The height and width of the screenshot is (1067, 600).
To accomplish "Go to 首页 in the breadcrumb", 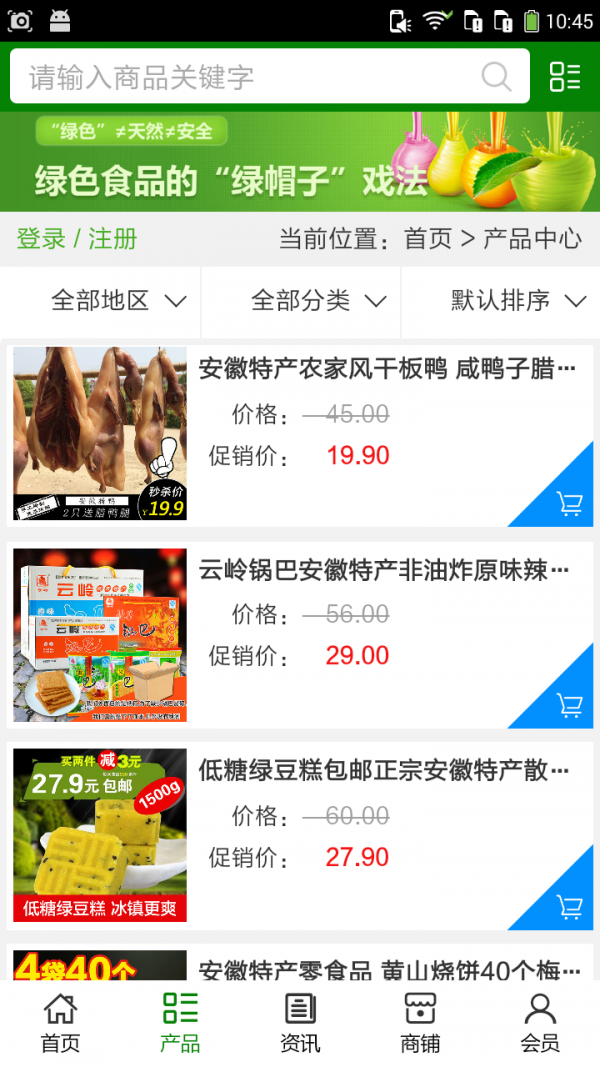I will point(428,239).
